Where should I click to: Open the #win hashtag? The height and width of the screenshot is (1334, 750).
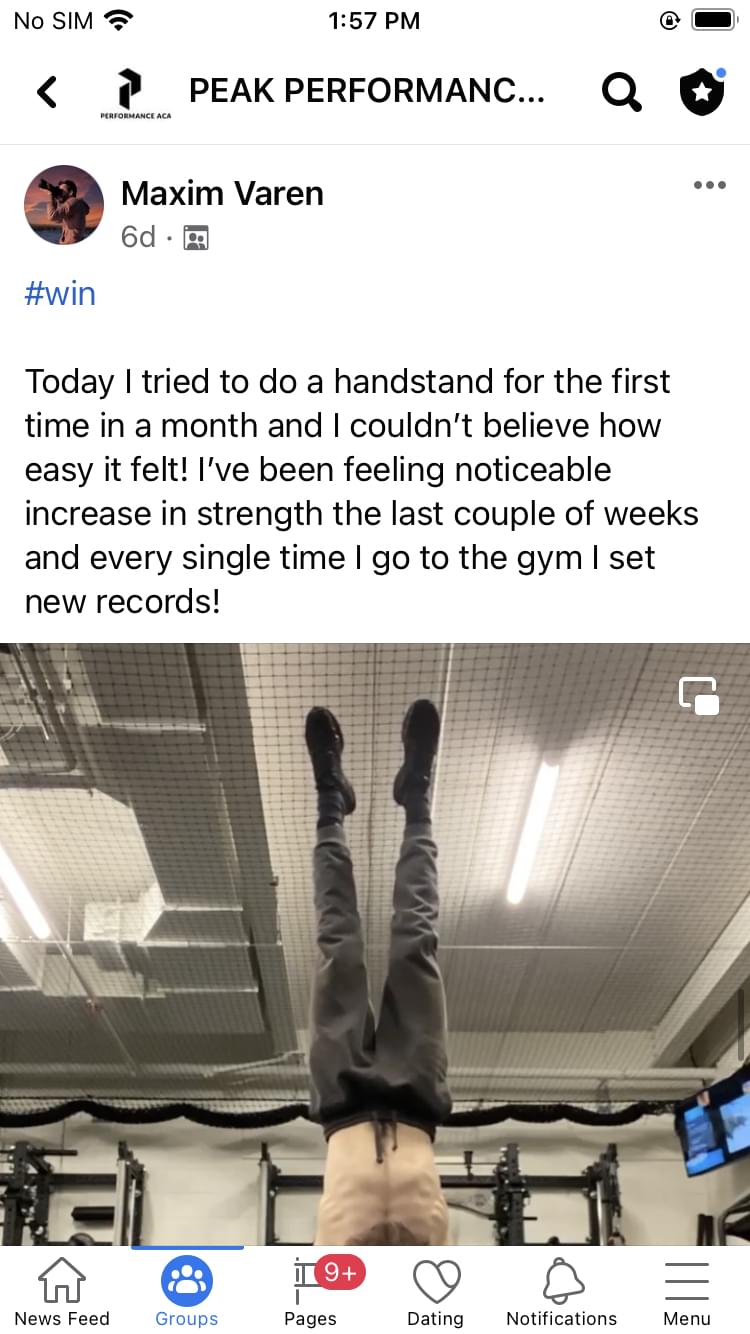[x=60, y=294]
